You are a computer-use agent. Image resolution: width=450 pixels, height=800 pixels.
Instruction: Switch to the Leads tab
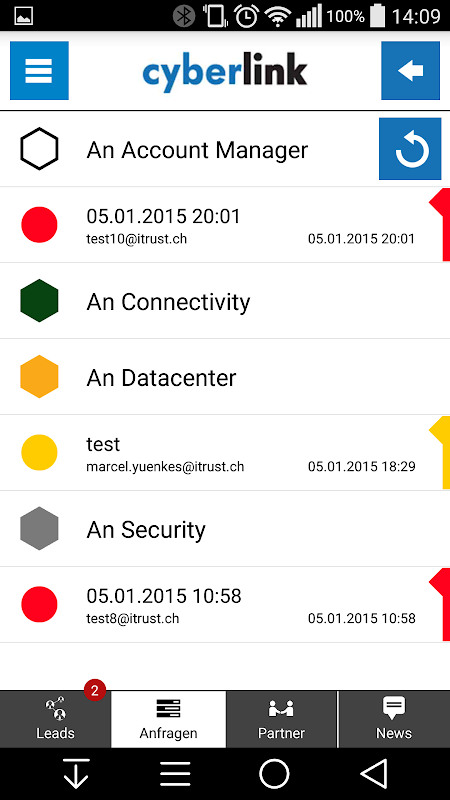55,719
